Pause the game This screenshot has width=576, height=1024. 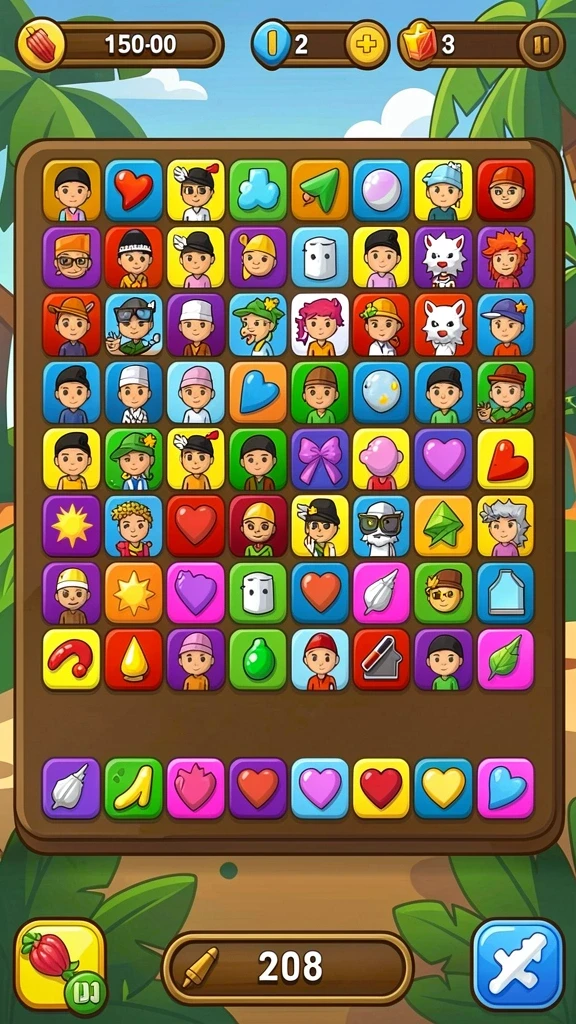pyautogui.click(x=541, y=44)
